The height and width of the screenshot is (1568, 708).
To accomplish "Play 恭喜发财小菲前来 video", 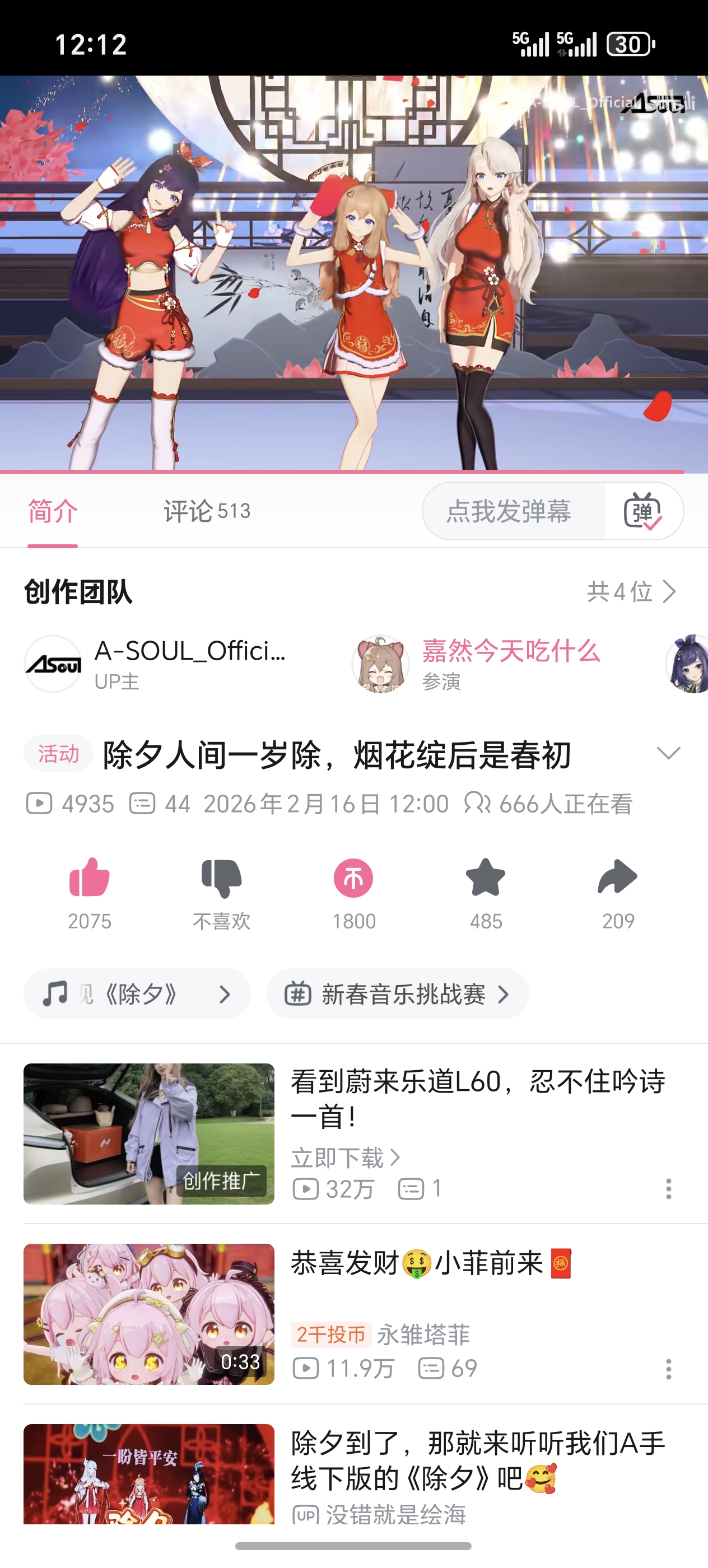I will coord(148,1314).
